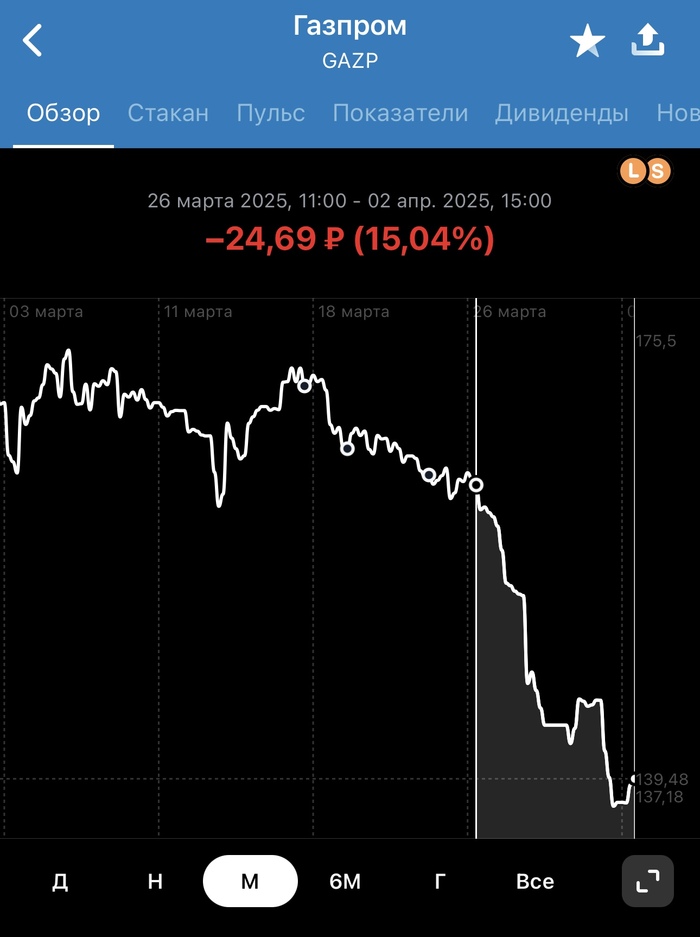Show the Г yearly chart period
700x937 pixels.
click(x=440, y=881)
